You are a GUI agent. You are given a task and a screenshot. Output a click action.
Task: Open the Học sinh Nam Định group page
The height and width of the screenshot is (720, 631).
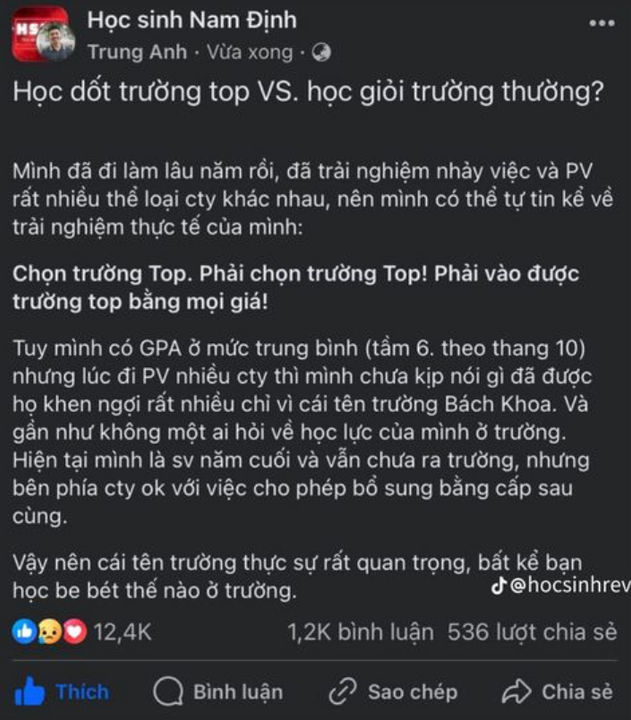[x=191, y=20]
